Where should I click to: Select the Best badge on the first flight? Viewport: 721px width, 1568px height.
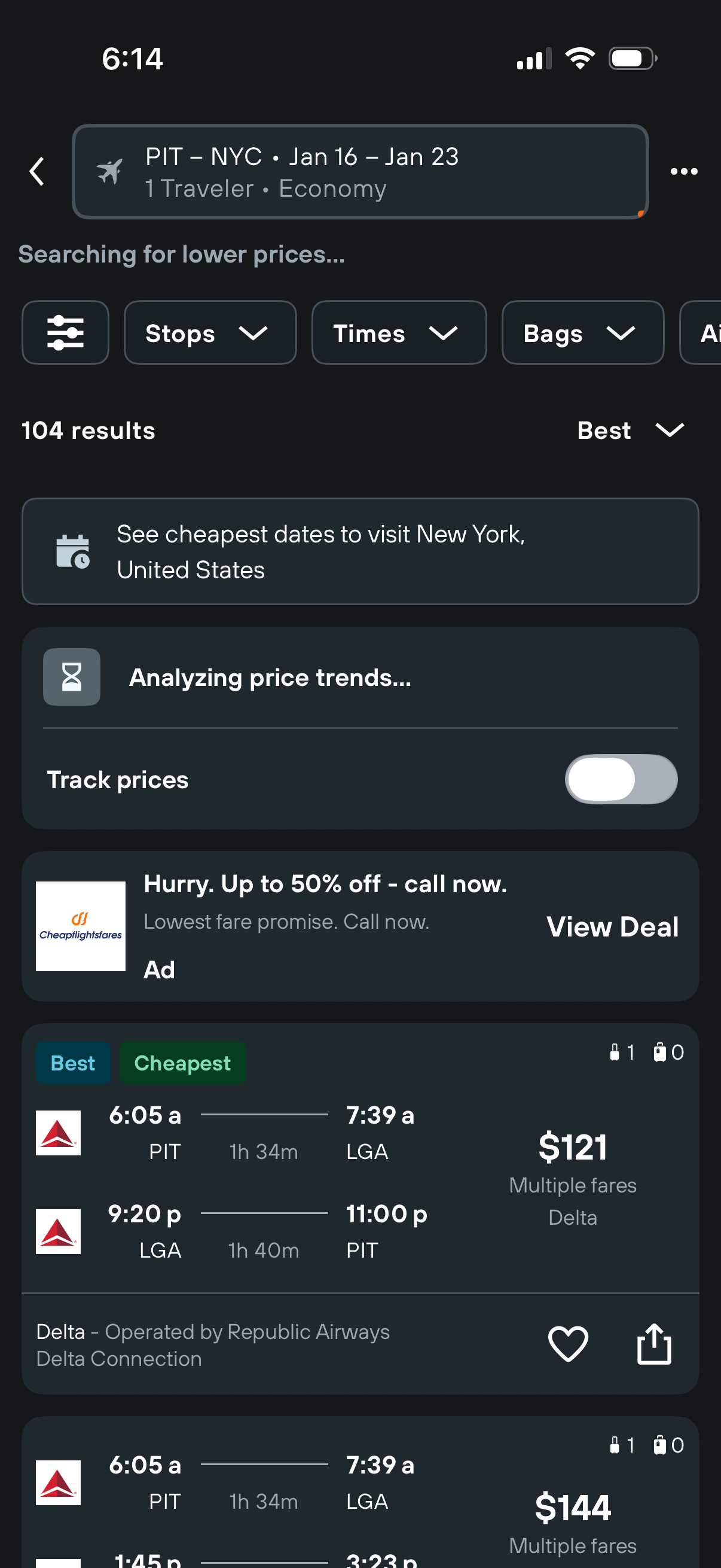coord(73,1062)
